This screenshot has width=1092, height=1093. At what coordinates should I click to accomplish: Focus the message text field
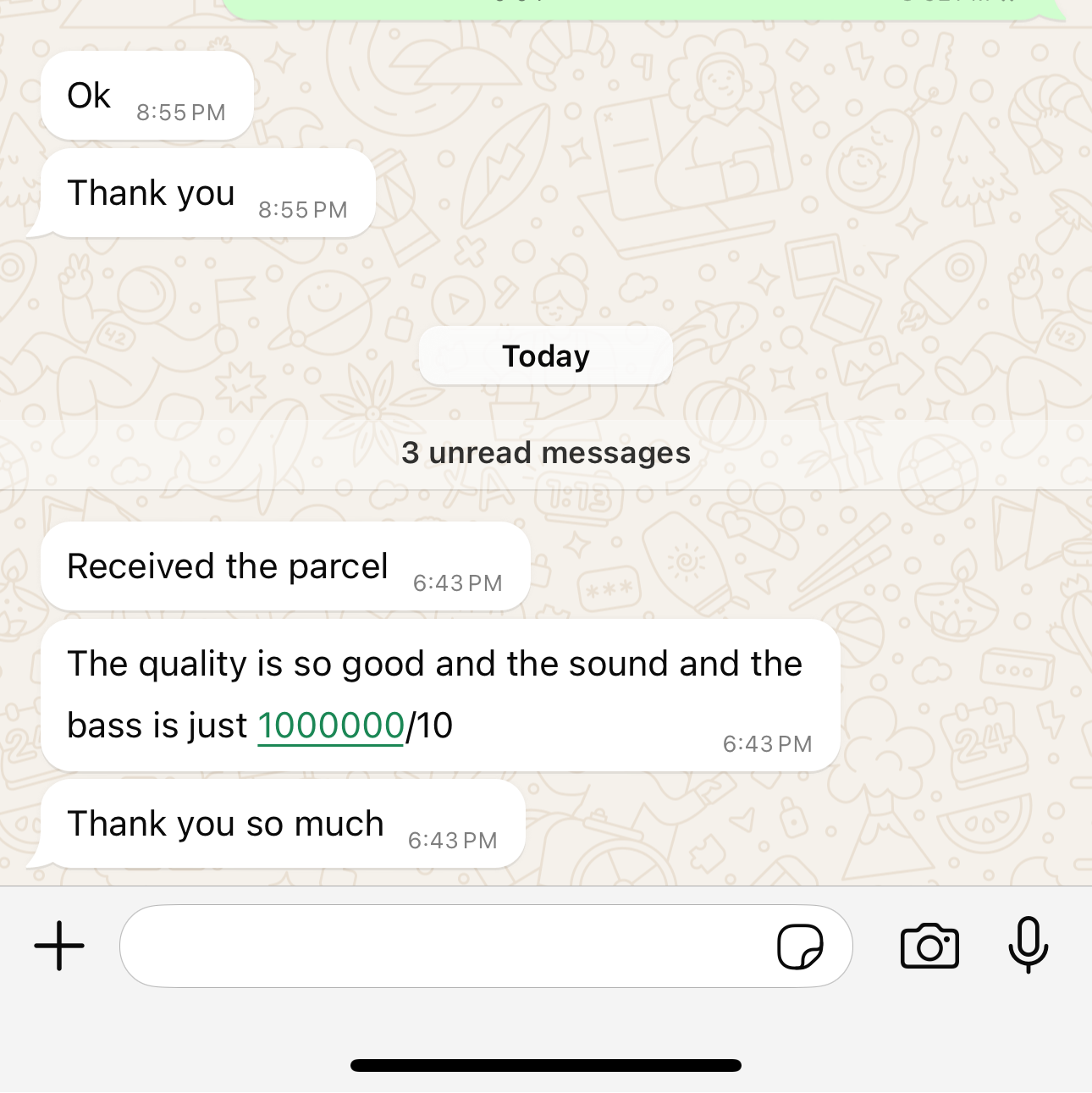tap(440, 946)
